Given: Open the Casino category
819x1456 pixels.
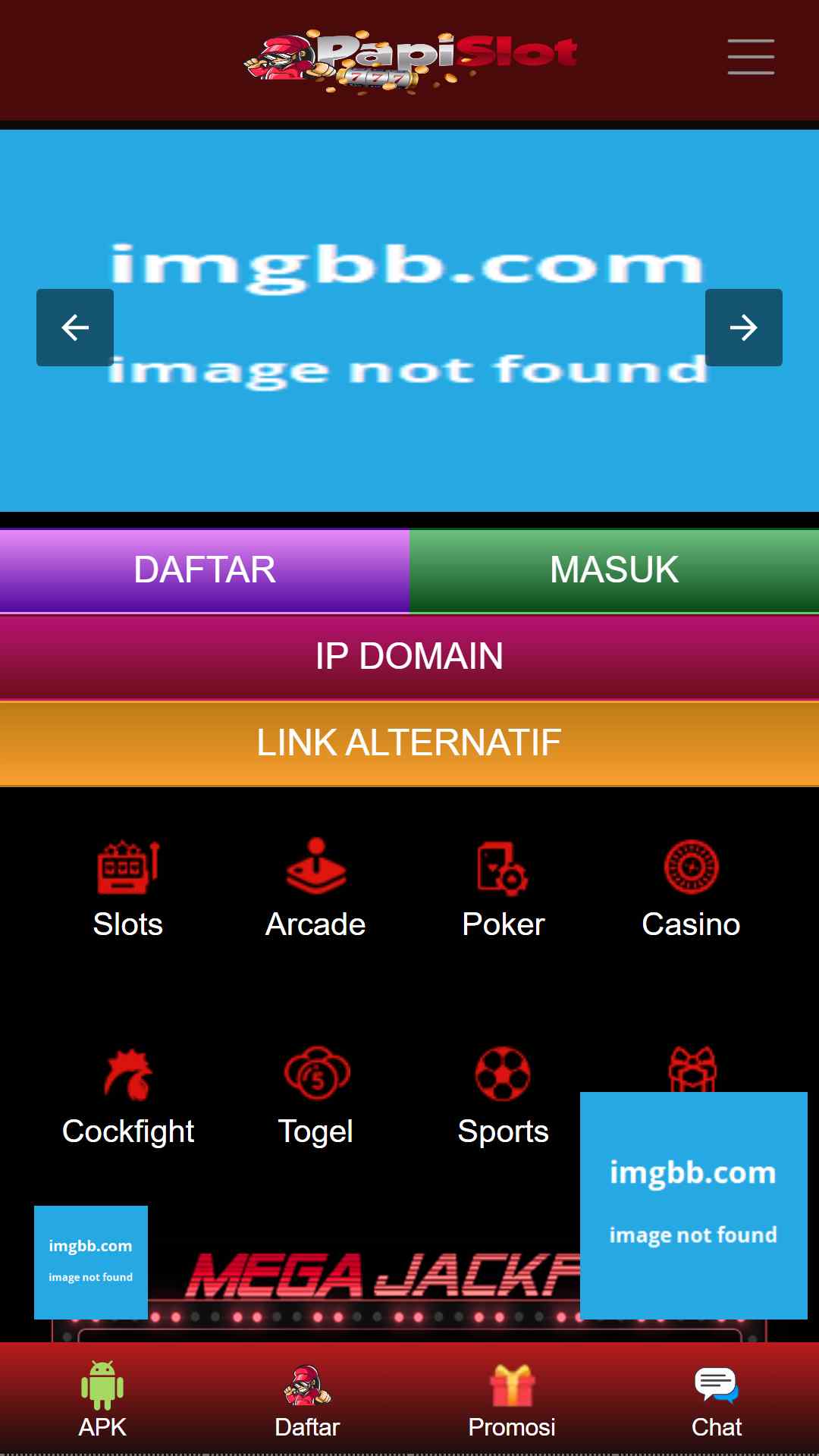Looking at the screenshot, I should [691, 889].
